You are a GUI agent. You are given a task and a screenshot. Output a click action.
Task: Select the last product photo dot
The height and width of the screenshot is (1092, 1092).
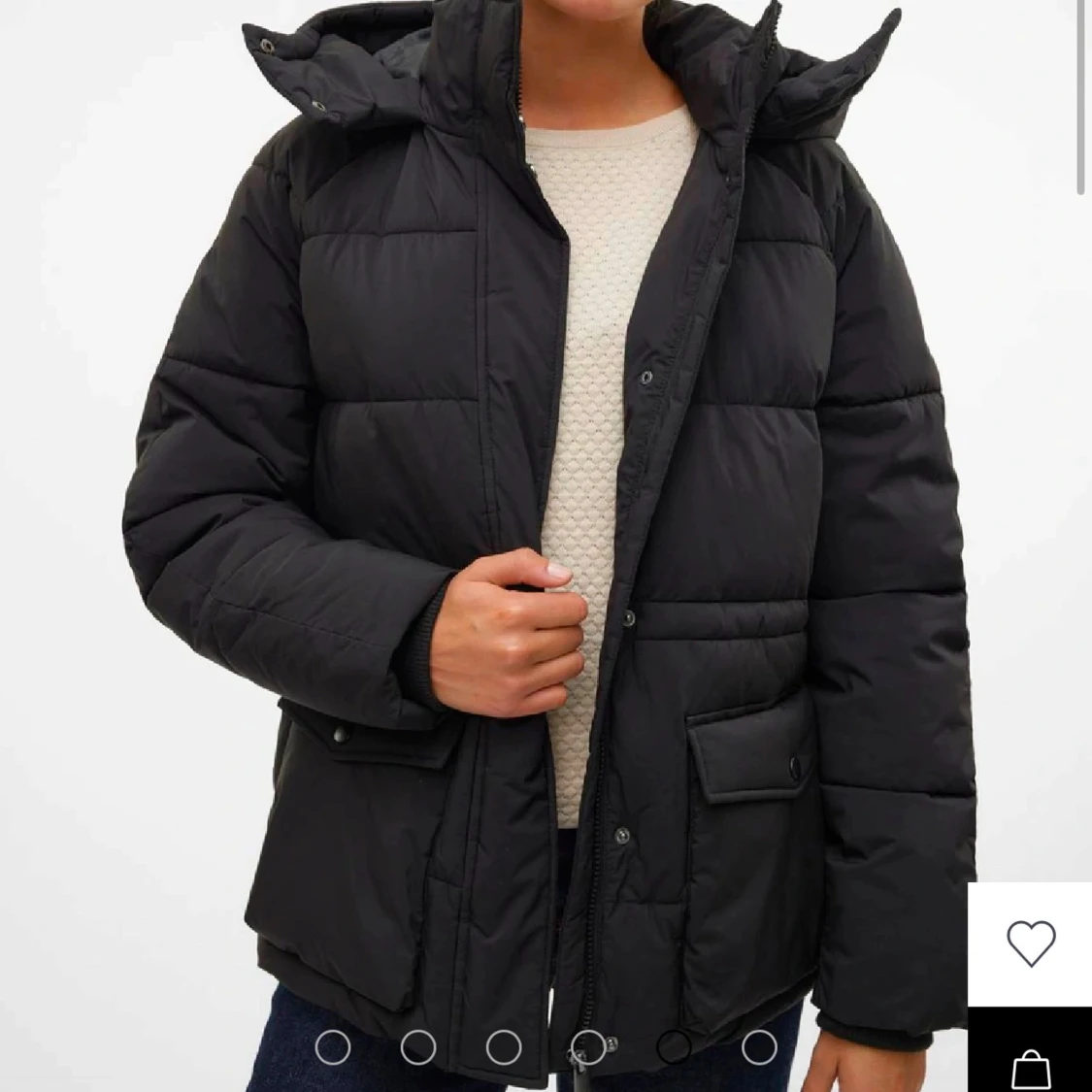(x=759, y=1047)
